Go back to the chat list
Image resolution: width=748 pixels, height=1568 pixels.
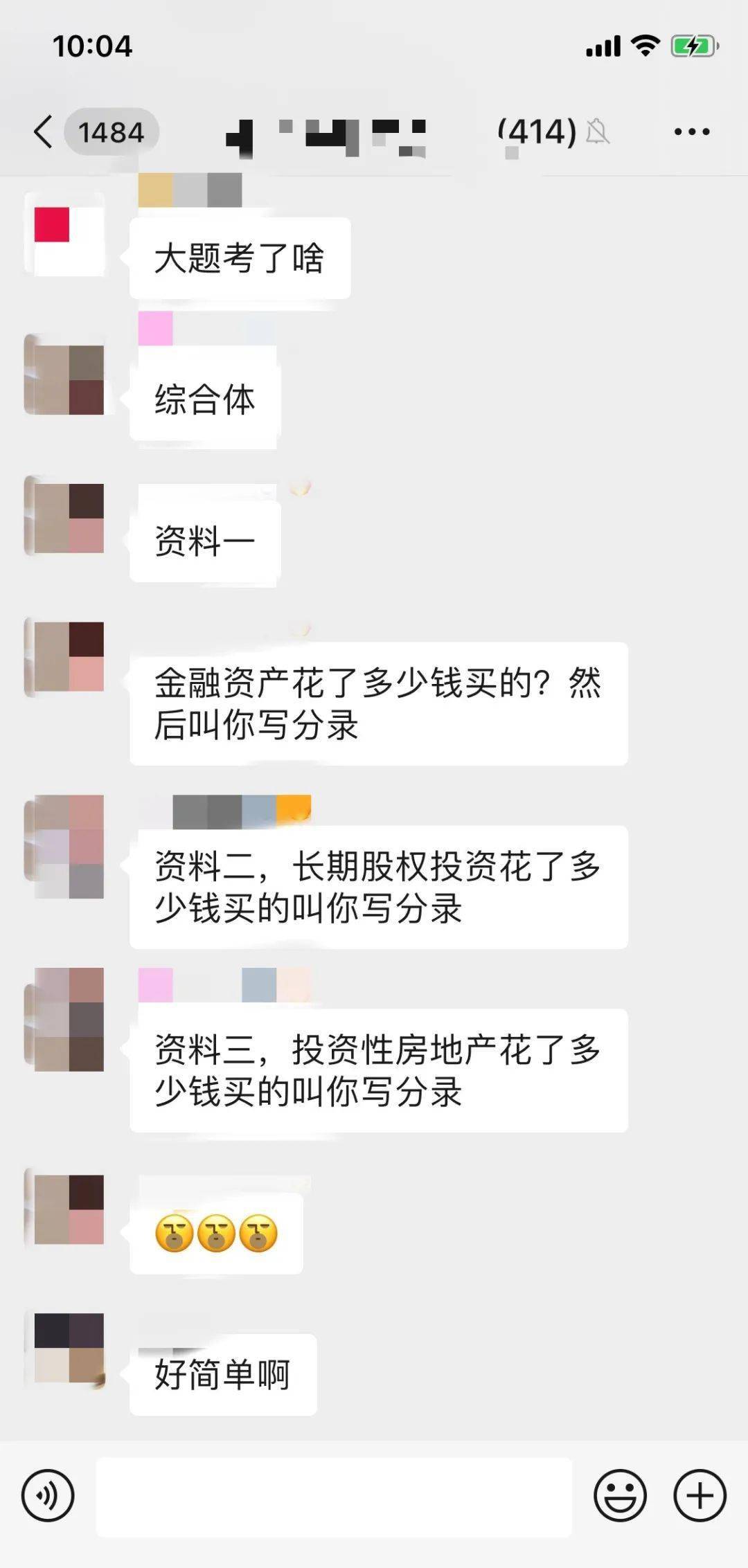click(x=44, y=132)
